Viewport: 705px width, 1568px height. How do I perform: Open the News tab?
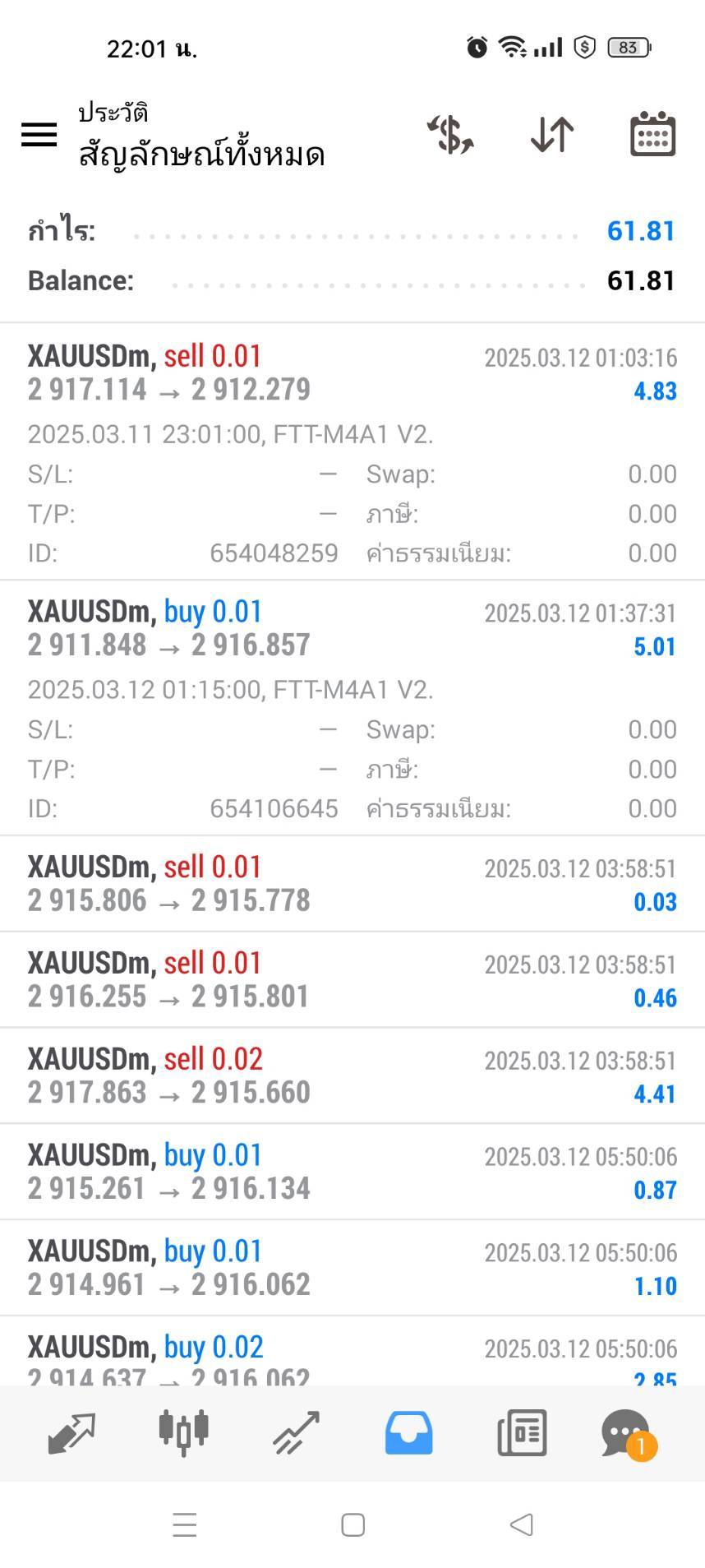click(x=521, y=1433)
